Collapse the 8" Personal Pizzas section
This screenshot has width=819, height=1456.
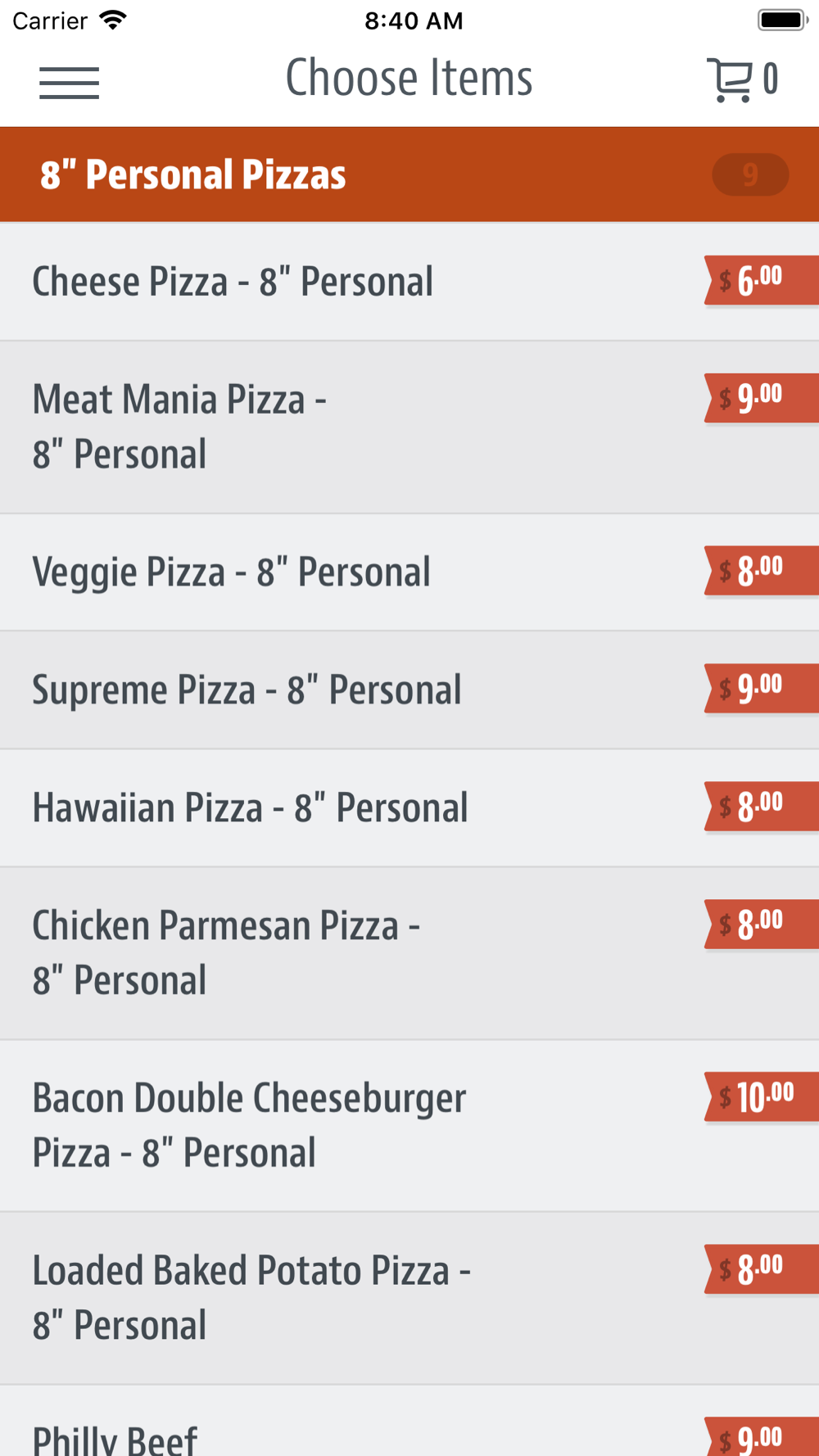pyautogui.click(x=409, y=174)
